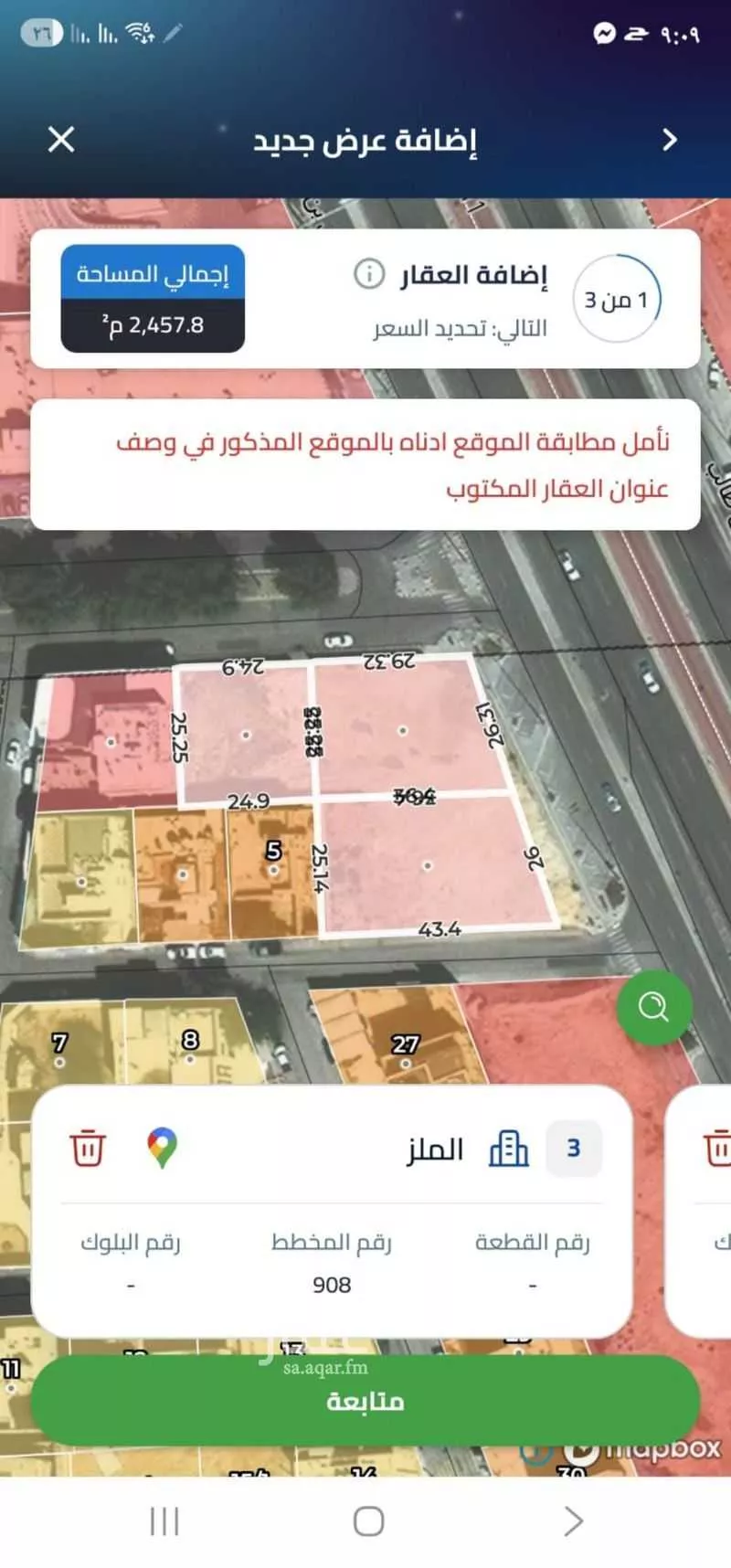Delete the الملز property using the trash icon
Image resolution: width=731 pixels, height=1568 pixels.
point(87,1147)
